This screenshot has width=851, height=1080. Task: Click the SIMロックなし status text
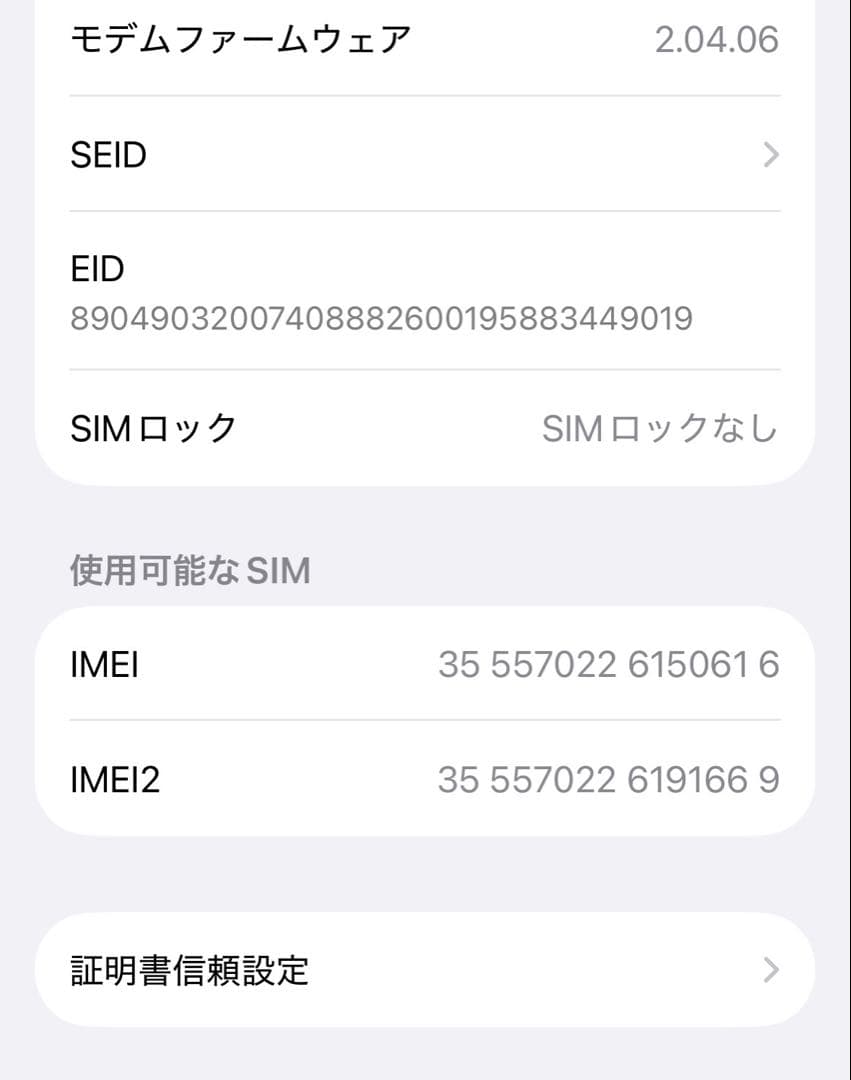click(660, 427)
